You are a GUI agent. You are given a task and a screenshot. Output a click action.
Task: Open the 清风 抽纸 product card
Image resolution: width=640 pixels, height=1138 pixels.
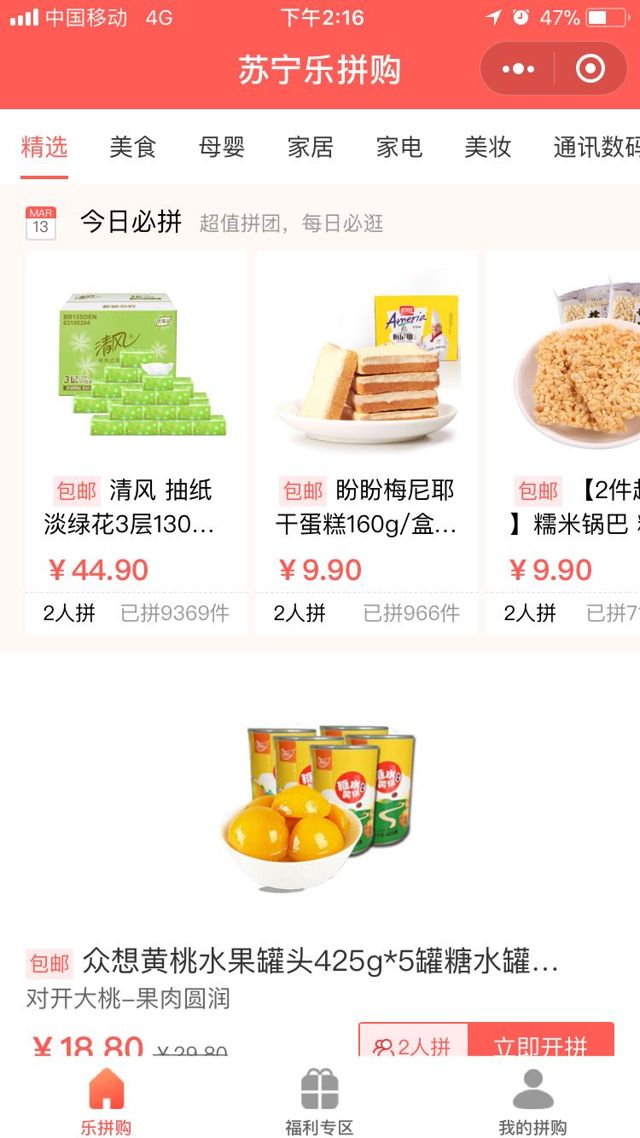136,440
